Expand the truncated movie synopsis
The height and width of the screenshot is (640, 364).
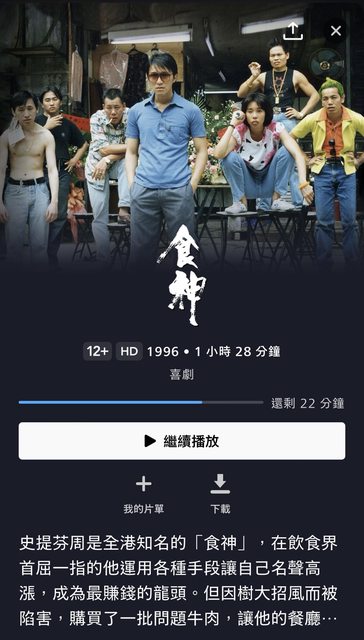click(x=178, y=581)
